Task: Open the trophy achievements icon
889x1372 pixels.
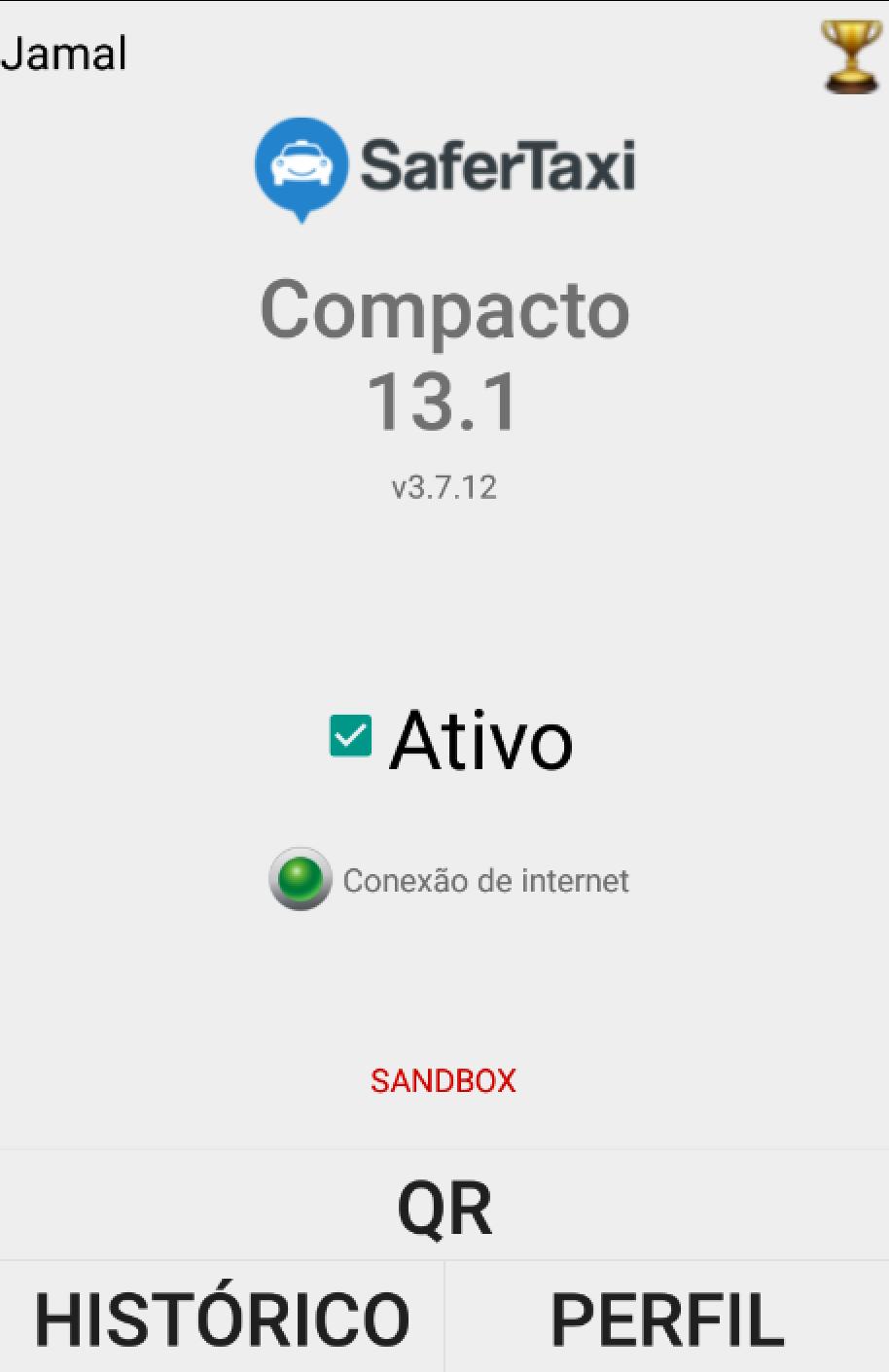Action: click(x=850, y=56)
